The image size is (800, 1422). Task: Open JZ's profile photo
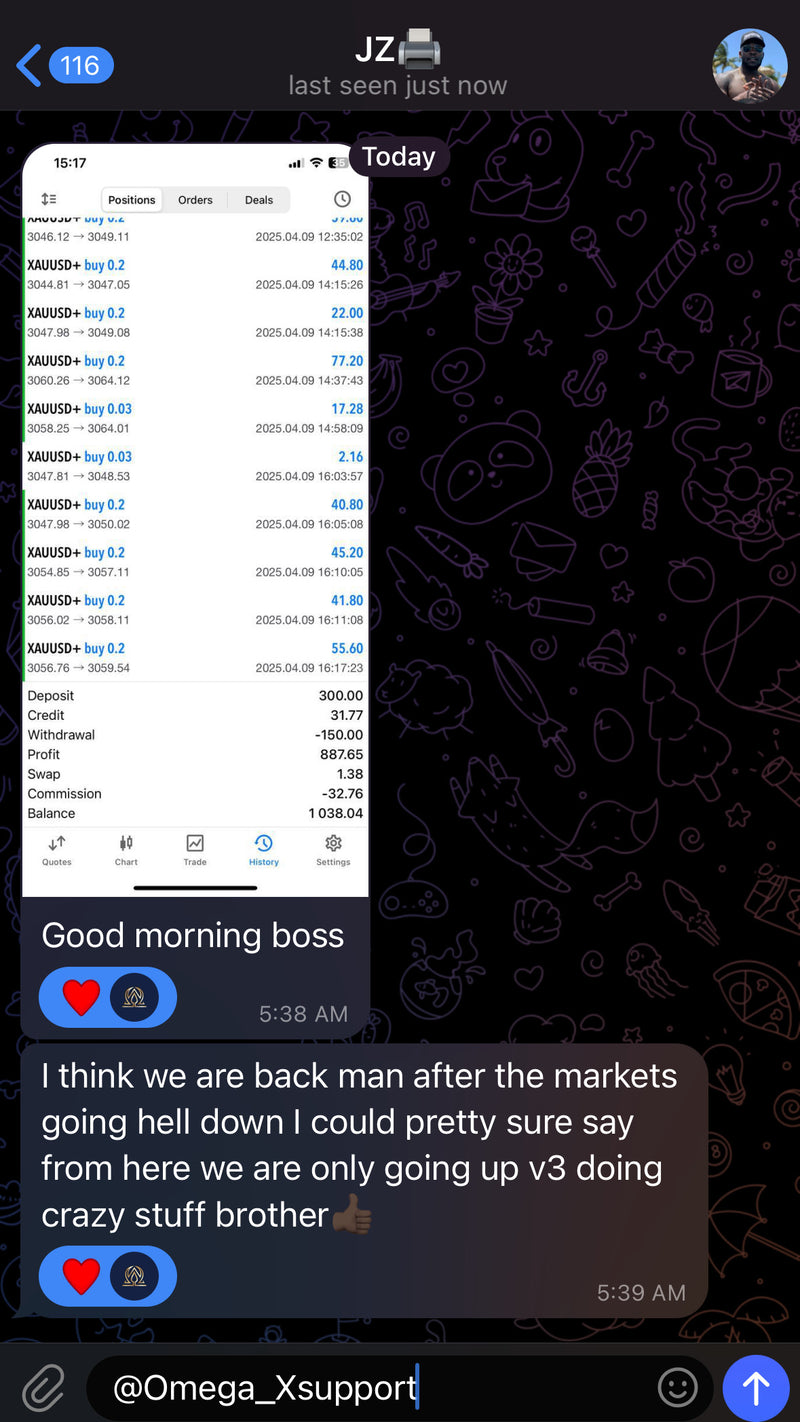point(749,66)
